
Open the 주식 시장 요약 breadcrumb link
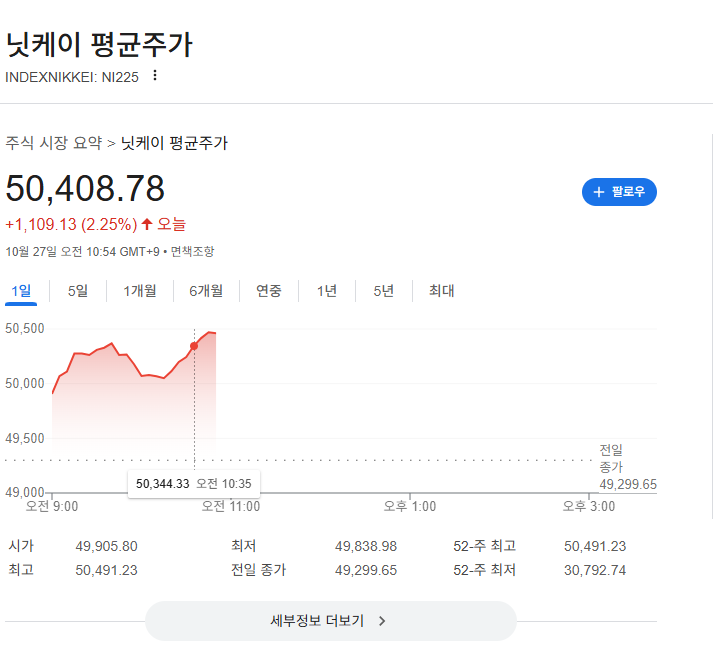tap(54, 143)
